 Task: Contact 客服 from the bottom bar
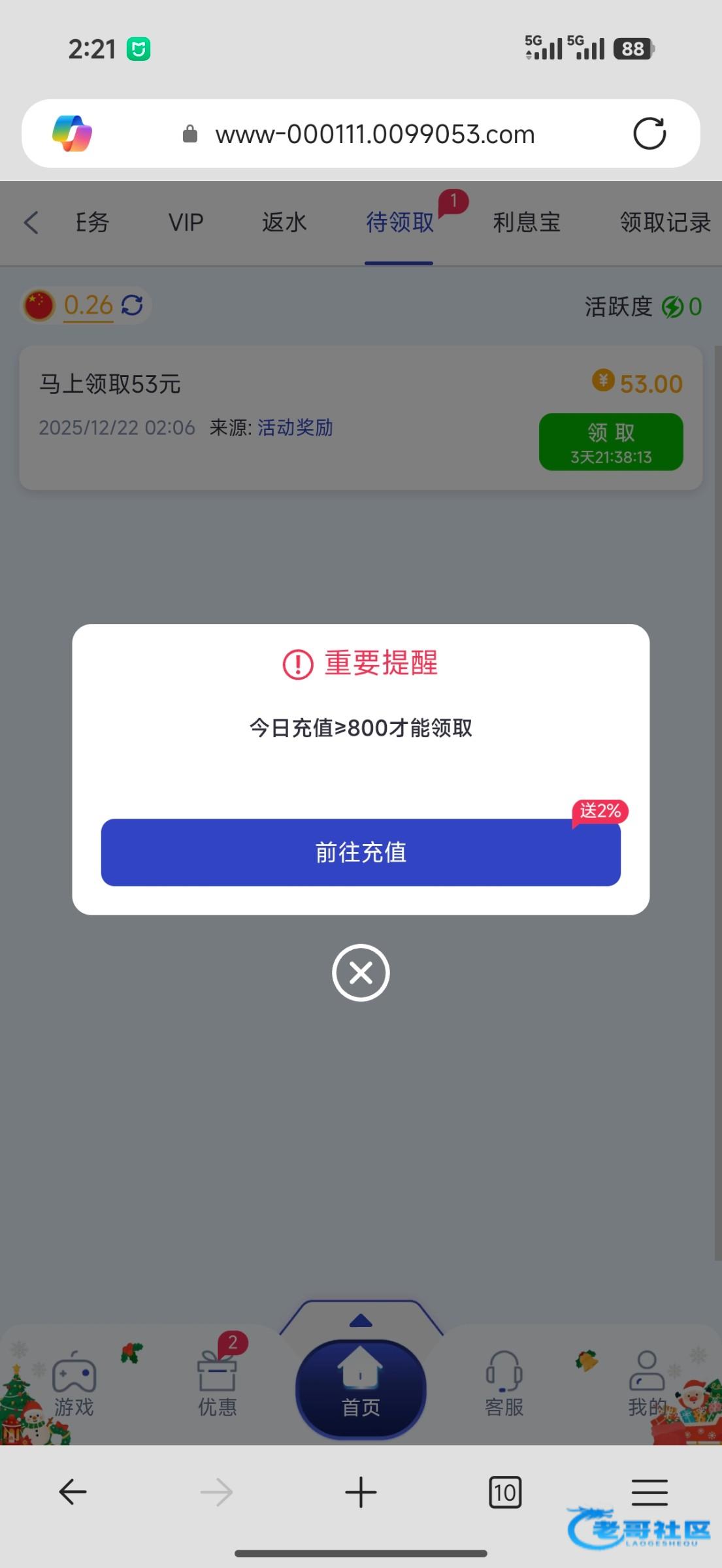click(504, 1384)
